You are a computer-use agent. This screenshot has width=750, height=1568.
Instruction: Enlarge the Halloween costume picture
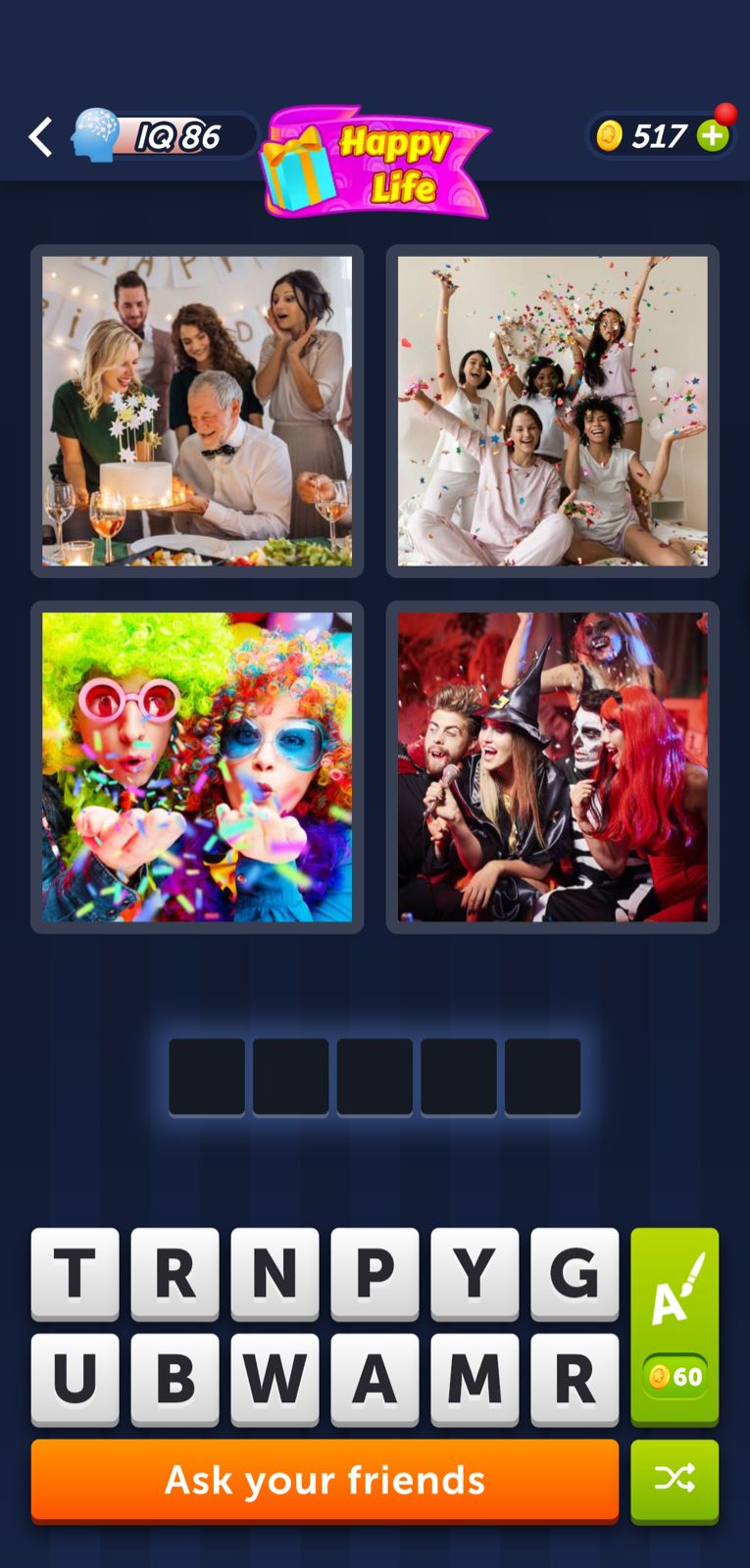coord(552,766)
